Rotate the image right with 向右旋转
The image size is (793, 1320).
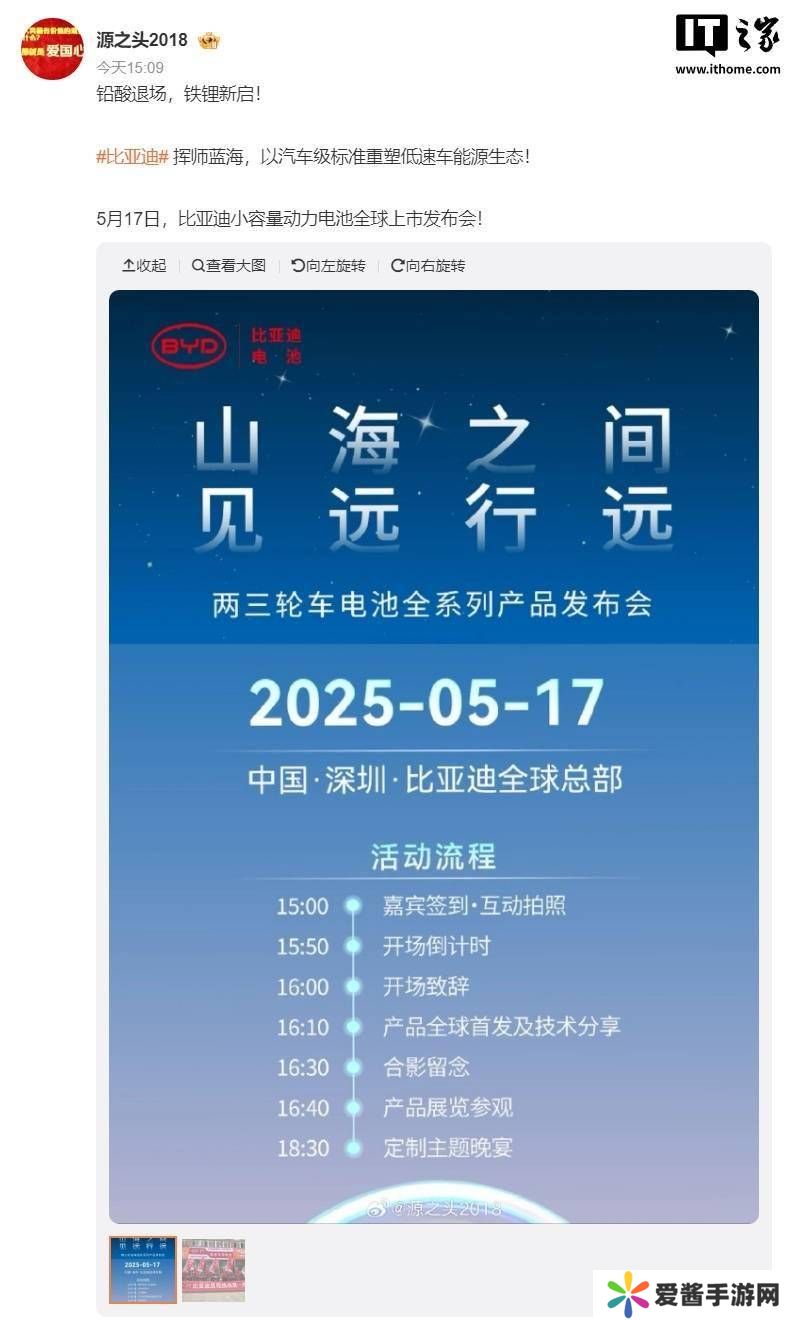click(428, 266)
